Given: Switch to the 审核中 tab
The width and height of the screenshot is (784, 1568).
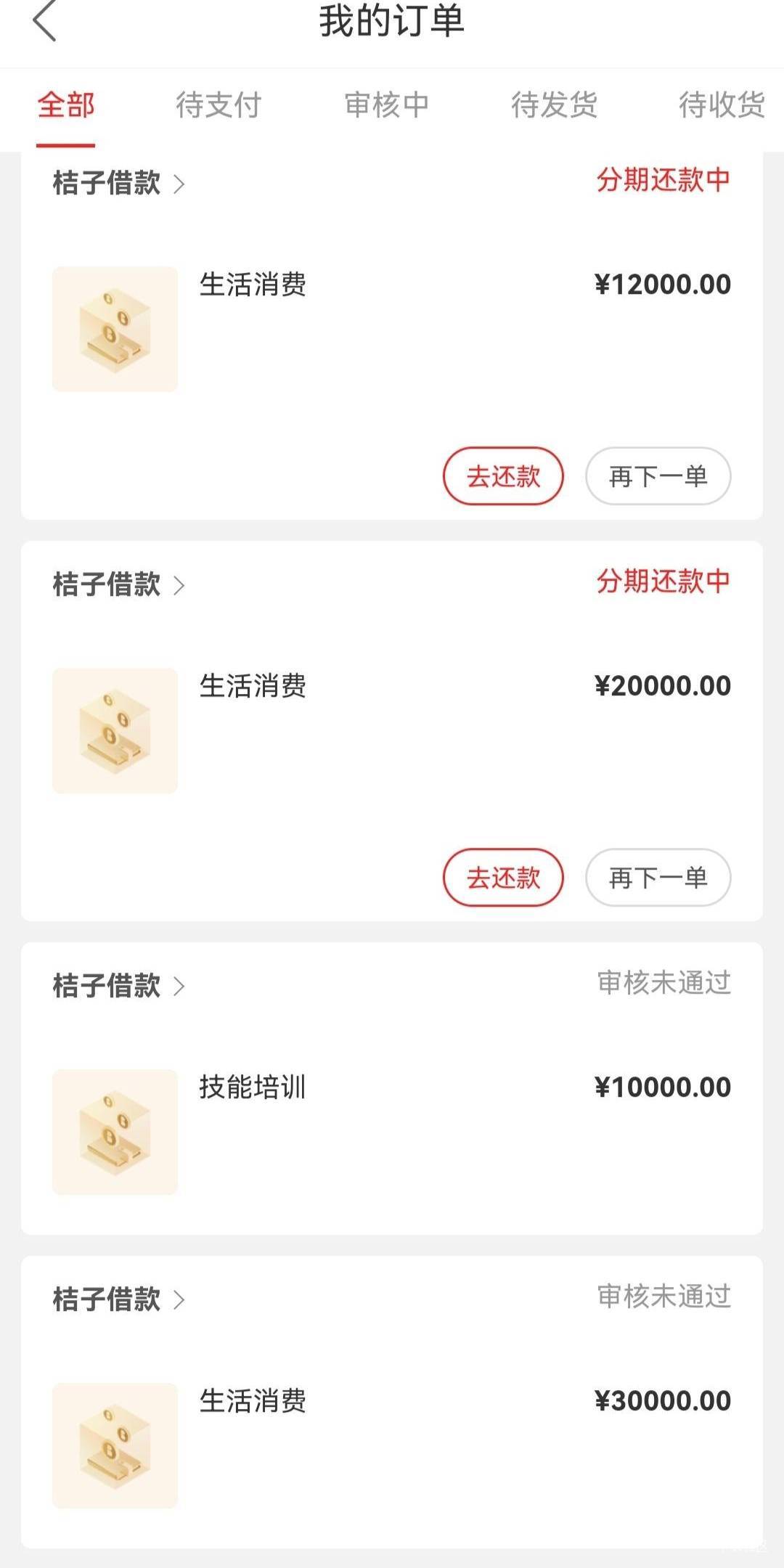Looking at the screenshot, I should 386,105.
